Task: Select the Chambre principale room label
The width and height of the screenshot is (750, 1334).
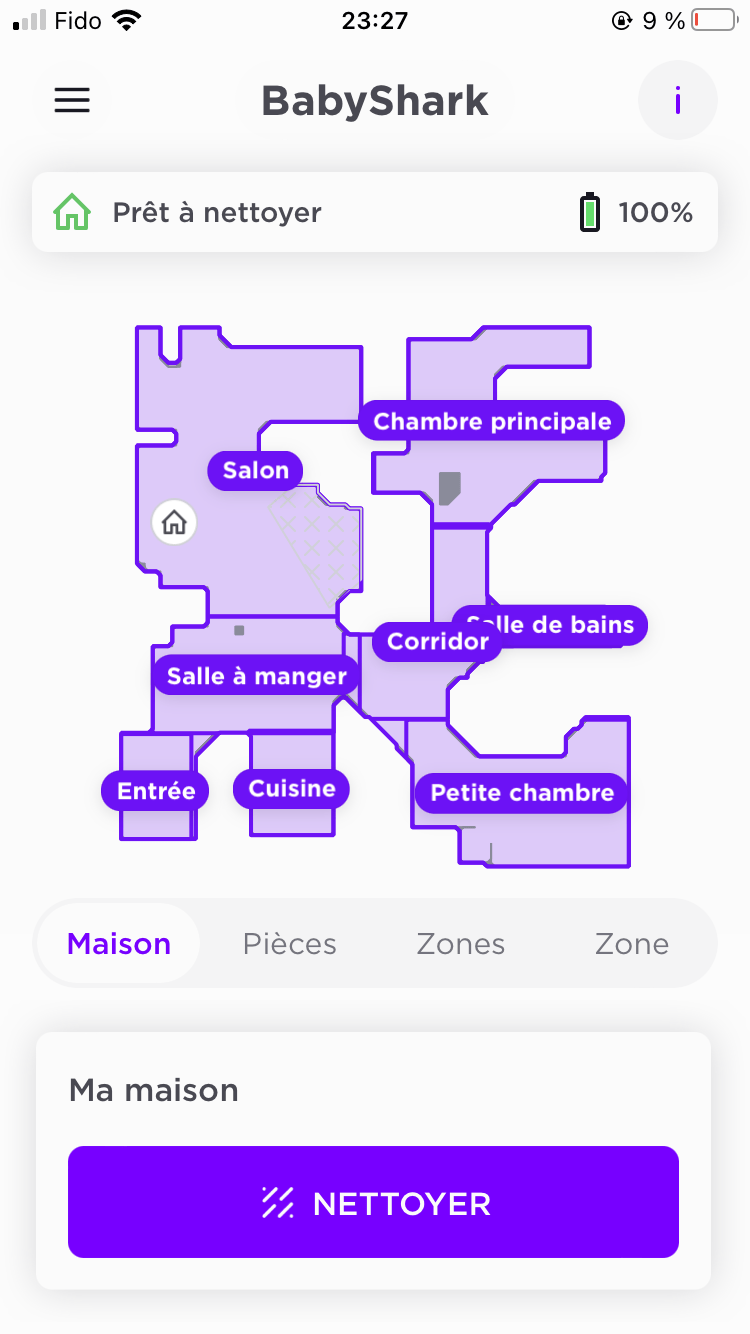Action: tap(491, 421)
